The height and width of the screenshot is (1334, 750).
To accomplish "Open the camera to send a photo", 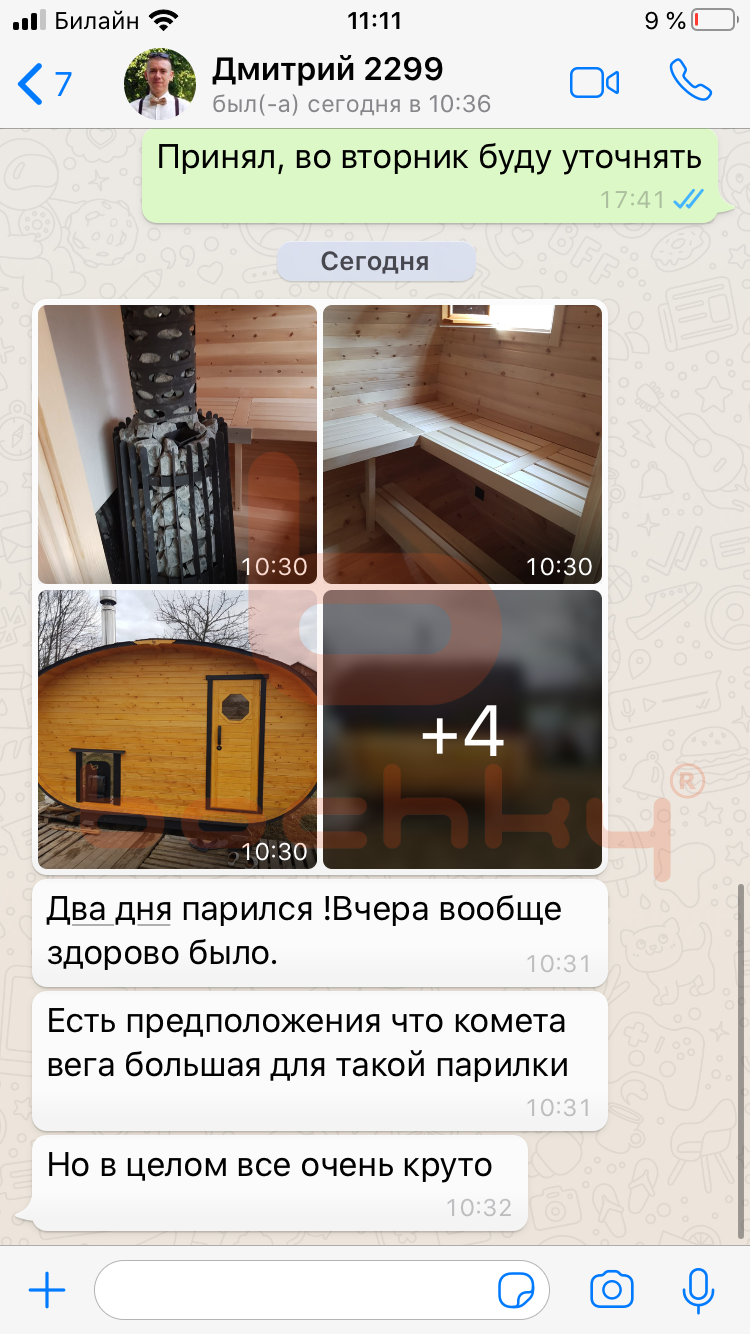I will [x=611, y=1290].
